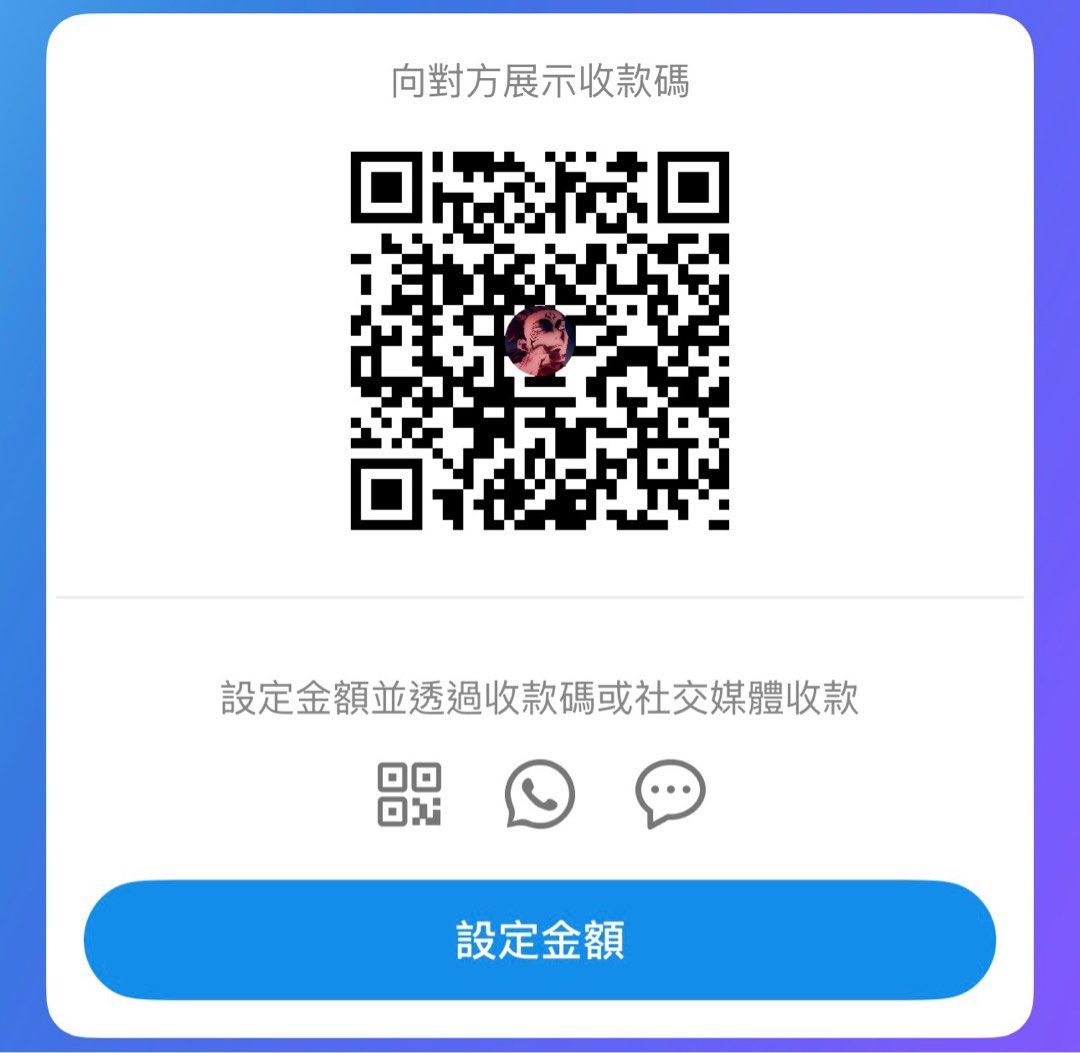
Task: Tap the 設定金額 button
Action: coord(540,940)
